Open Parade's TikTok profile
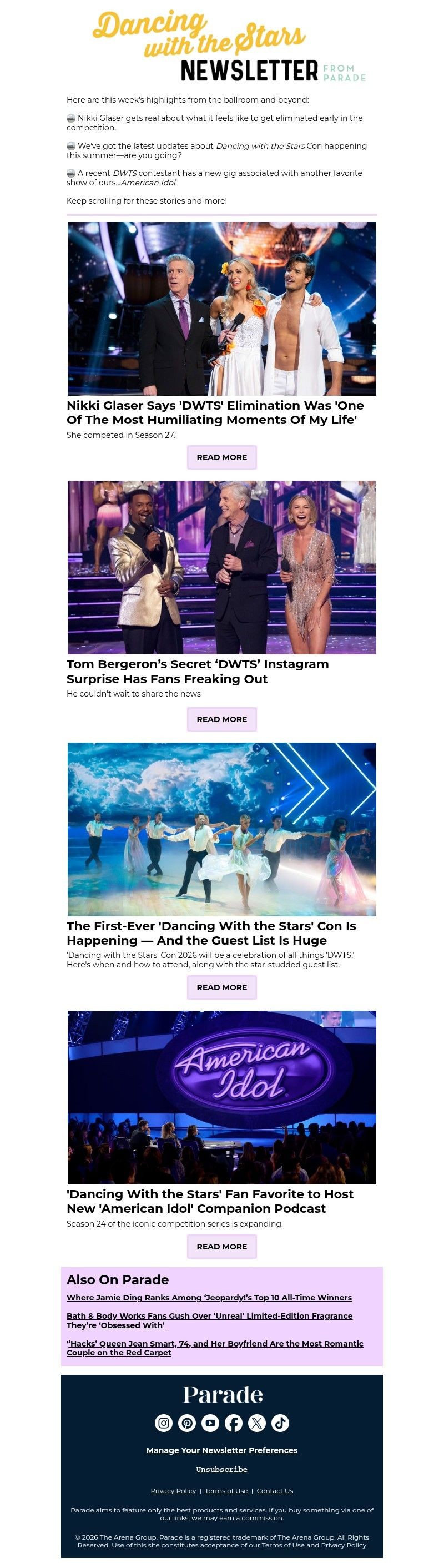444x1568 pixels. click(280, 1423)
